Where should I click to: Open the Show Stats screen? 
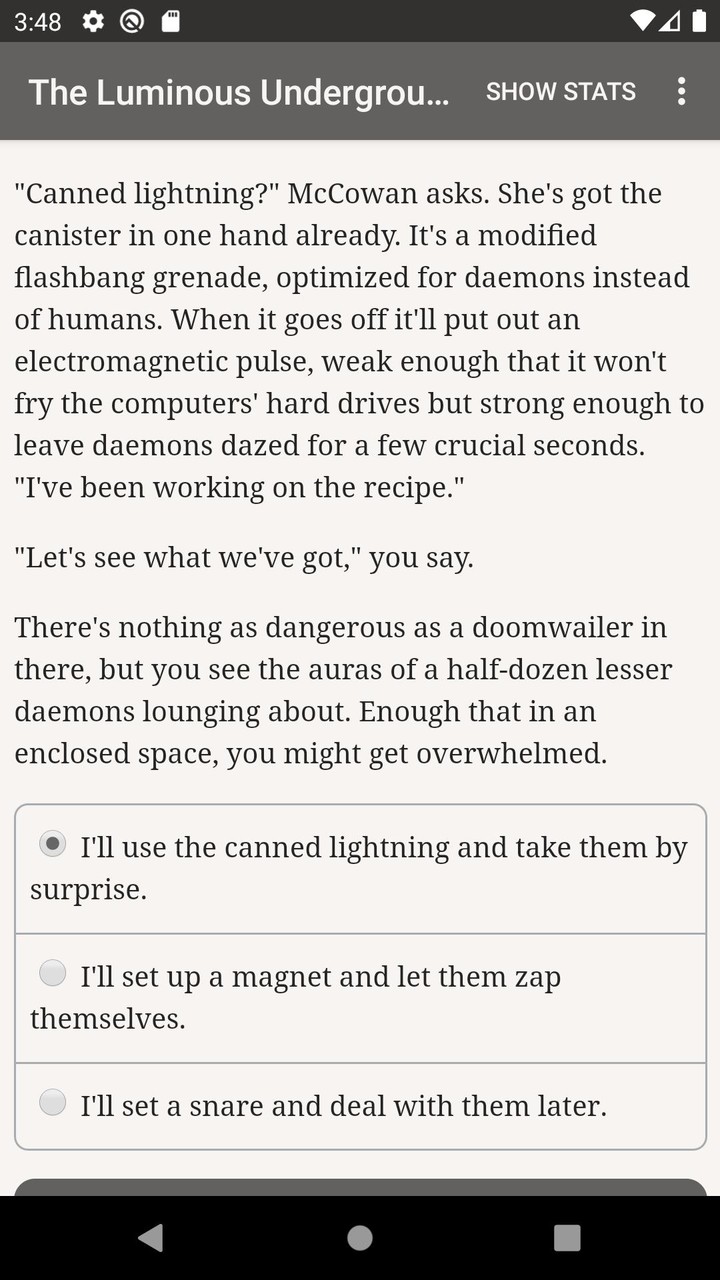pyautogui.click(x=560, y=91)
